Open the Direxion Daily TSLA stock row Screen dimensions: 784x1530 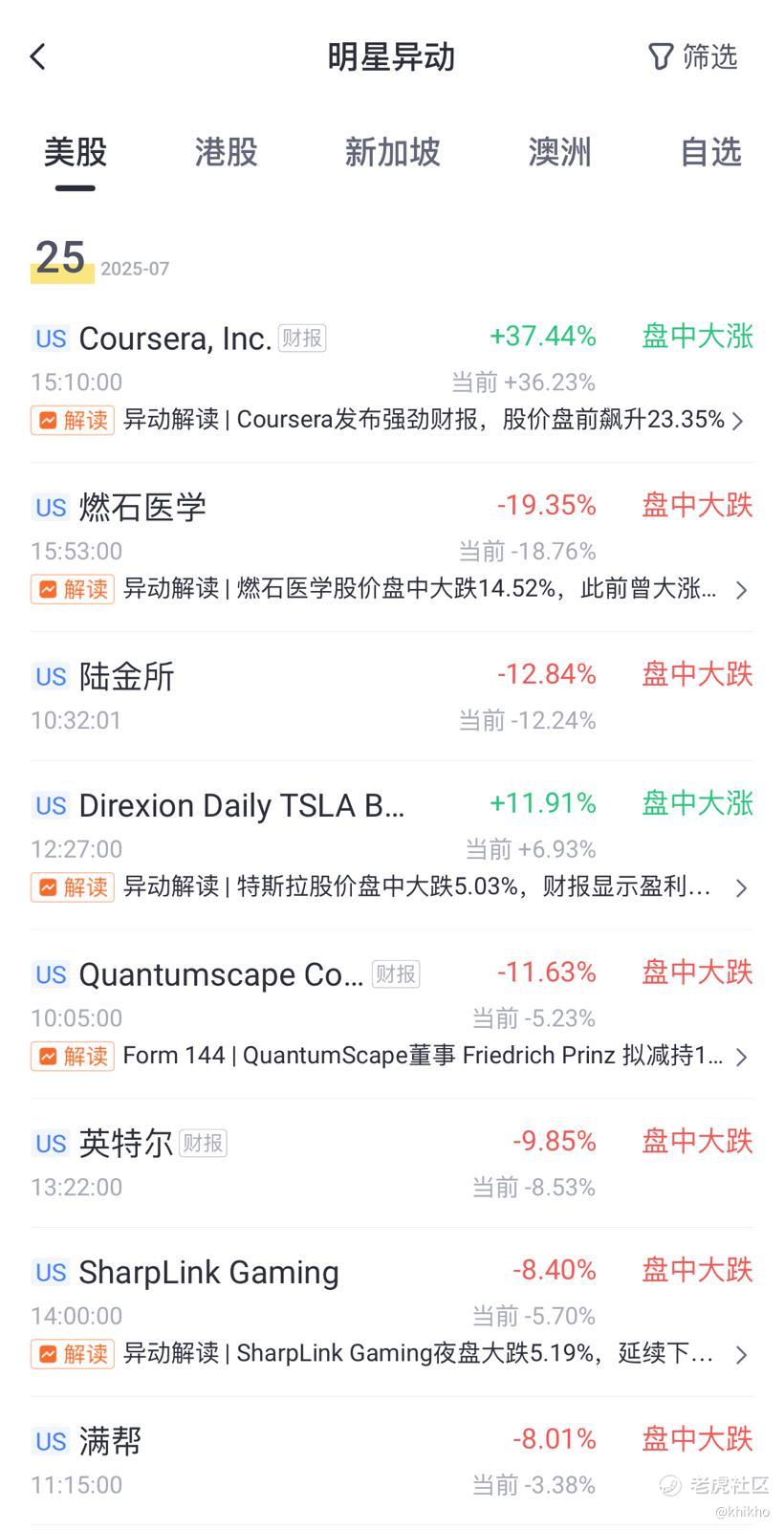[392, 826]
